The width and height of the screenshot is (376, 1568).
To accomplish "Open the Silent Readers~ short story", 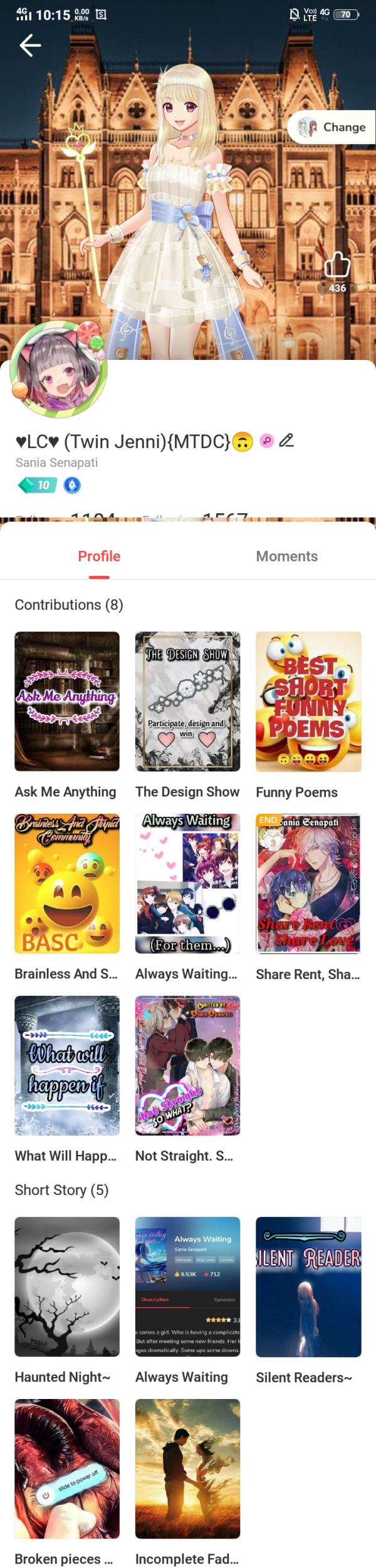I will pos(308,1286).
